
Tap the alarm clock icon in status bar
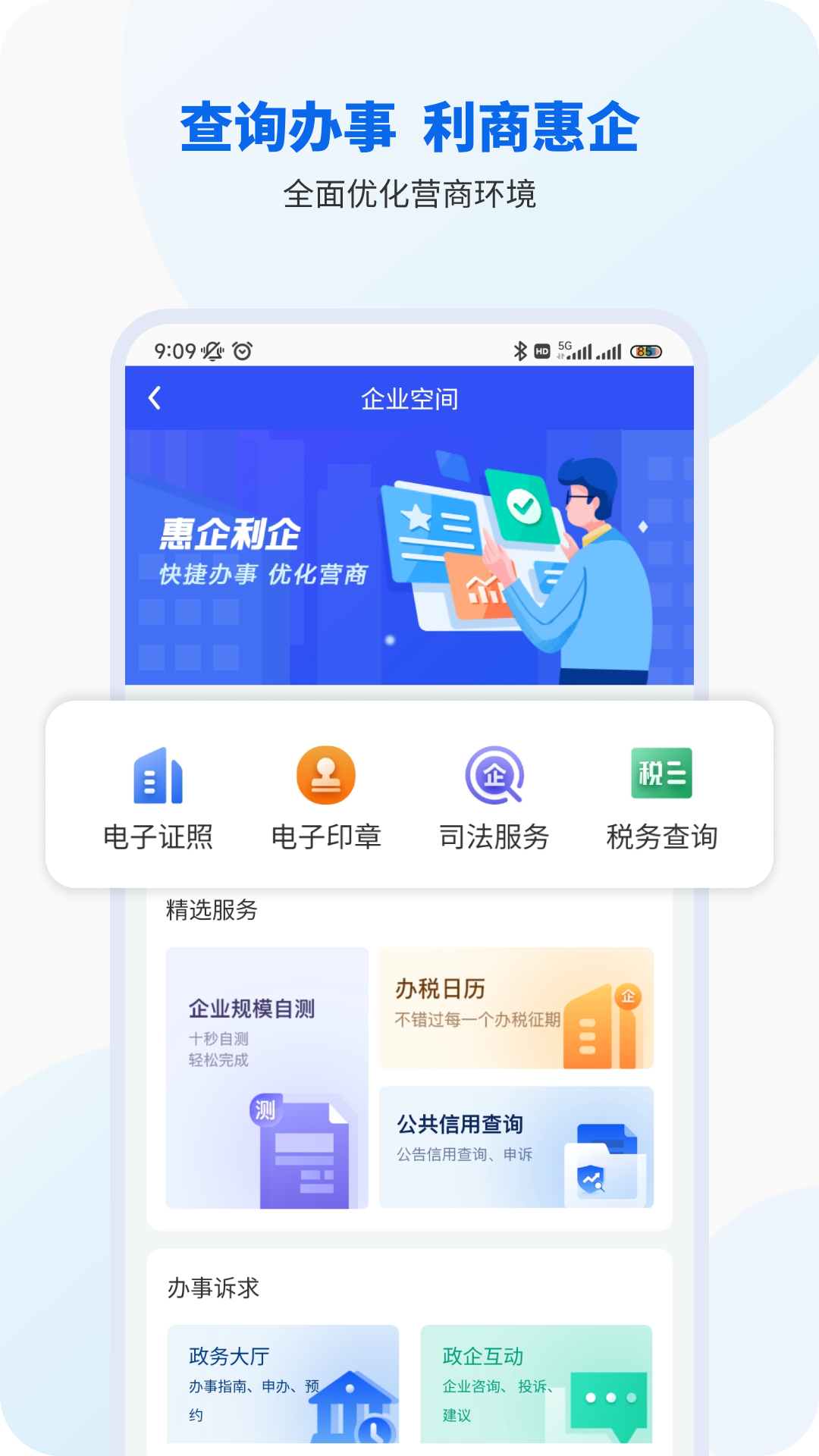point(241,350)
